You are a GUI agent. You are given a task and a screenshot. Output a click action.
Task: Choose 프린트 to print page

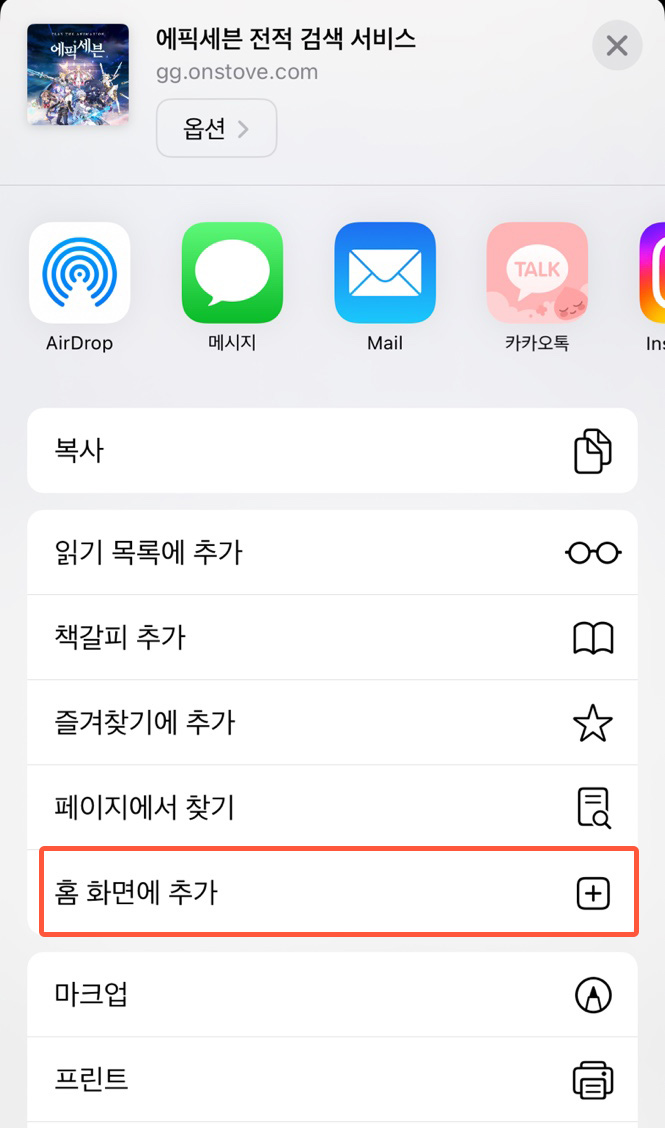point(332,1079)
